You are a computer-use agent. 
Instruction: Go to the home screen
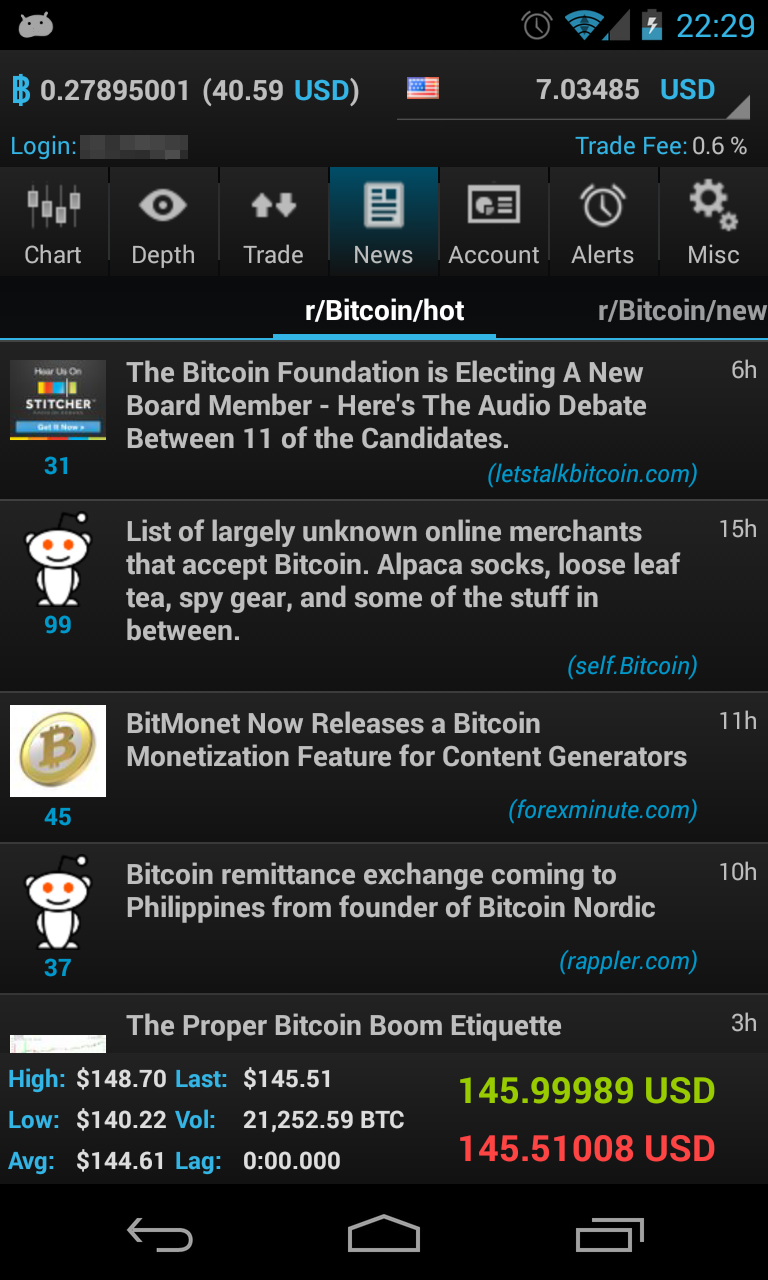click(384, 1236)
